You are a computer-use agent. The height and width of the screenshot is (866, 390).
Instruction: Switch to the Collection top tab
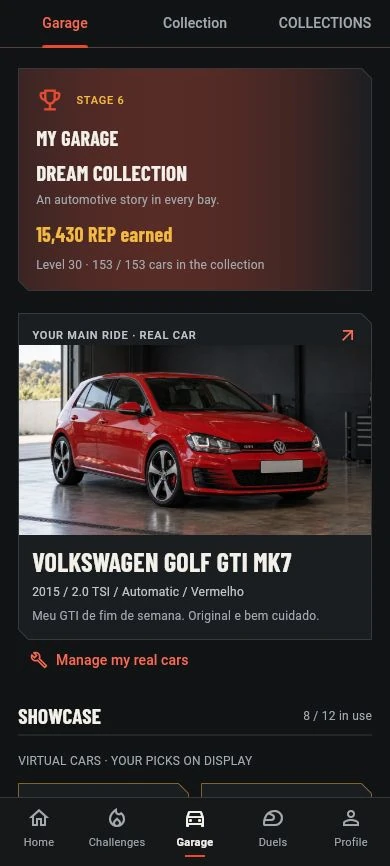[194, 23]
